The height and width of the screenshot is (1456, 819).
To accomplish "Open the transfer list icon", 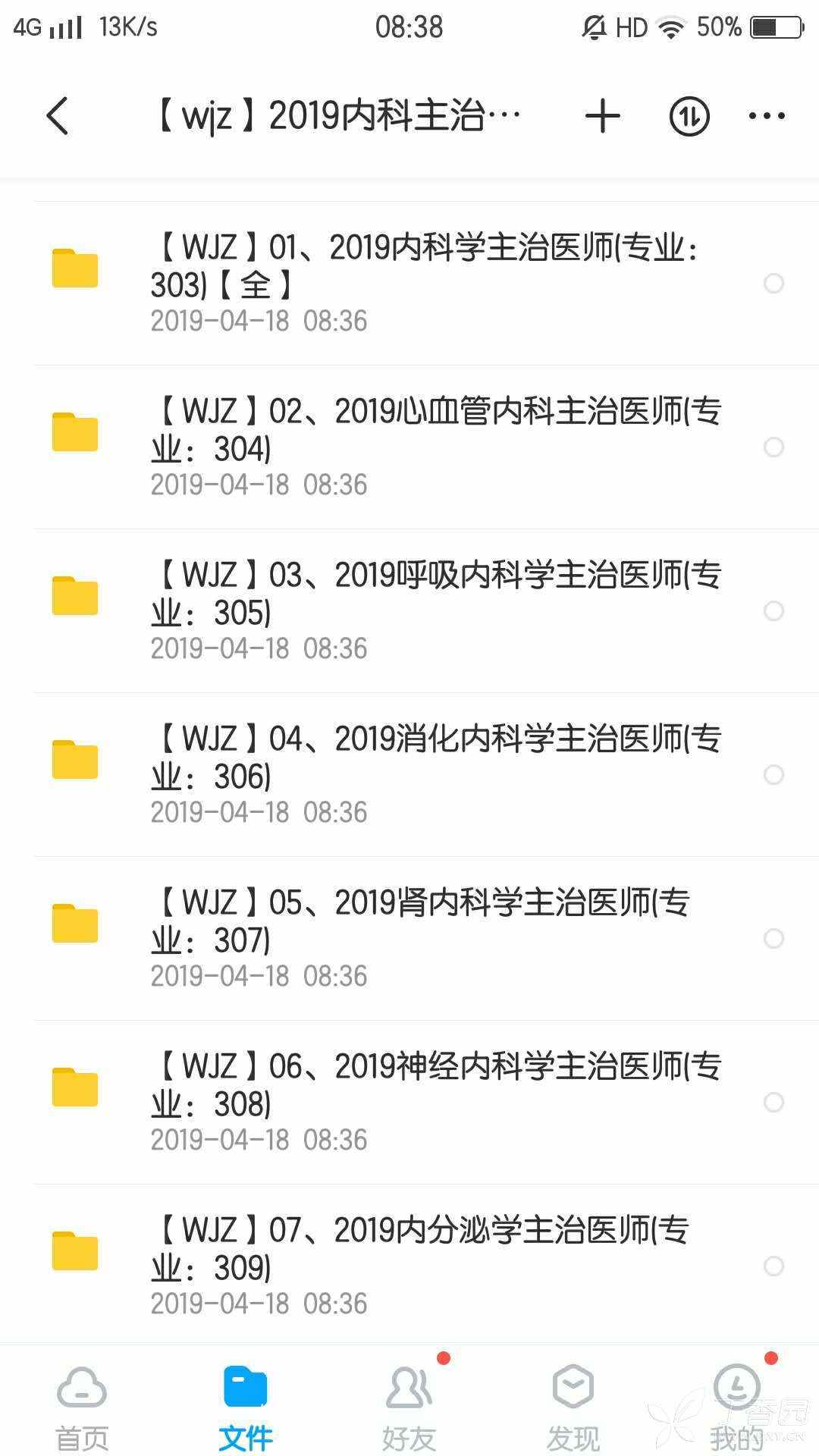I will (x=689, y=116).
